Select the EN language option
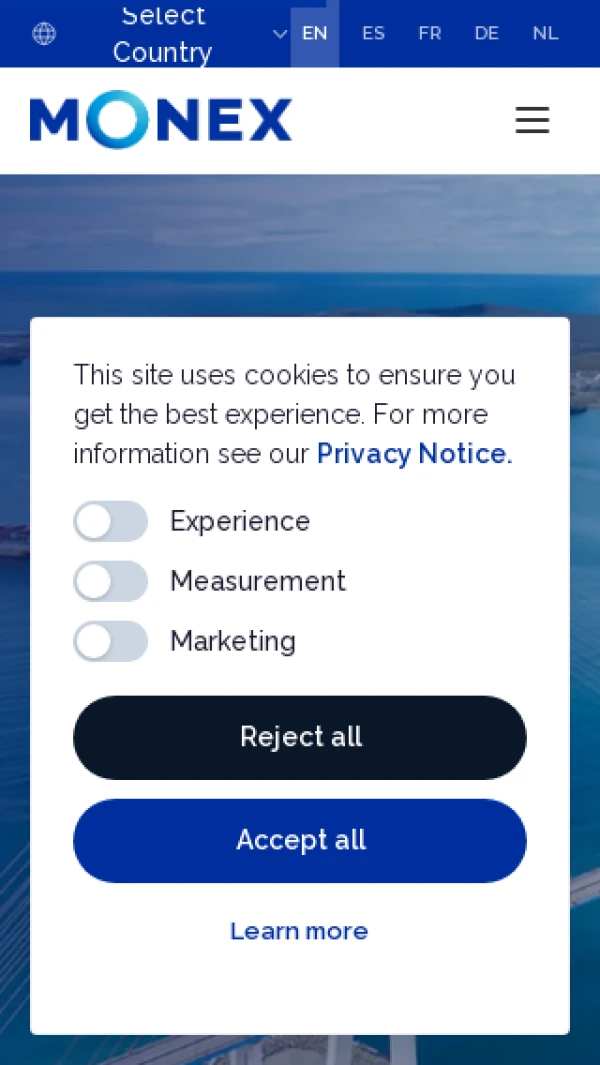The height and width of the screenshot is (1065, 600). [x=315, y=33]
